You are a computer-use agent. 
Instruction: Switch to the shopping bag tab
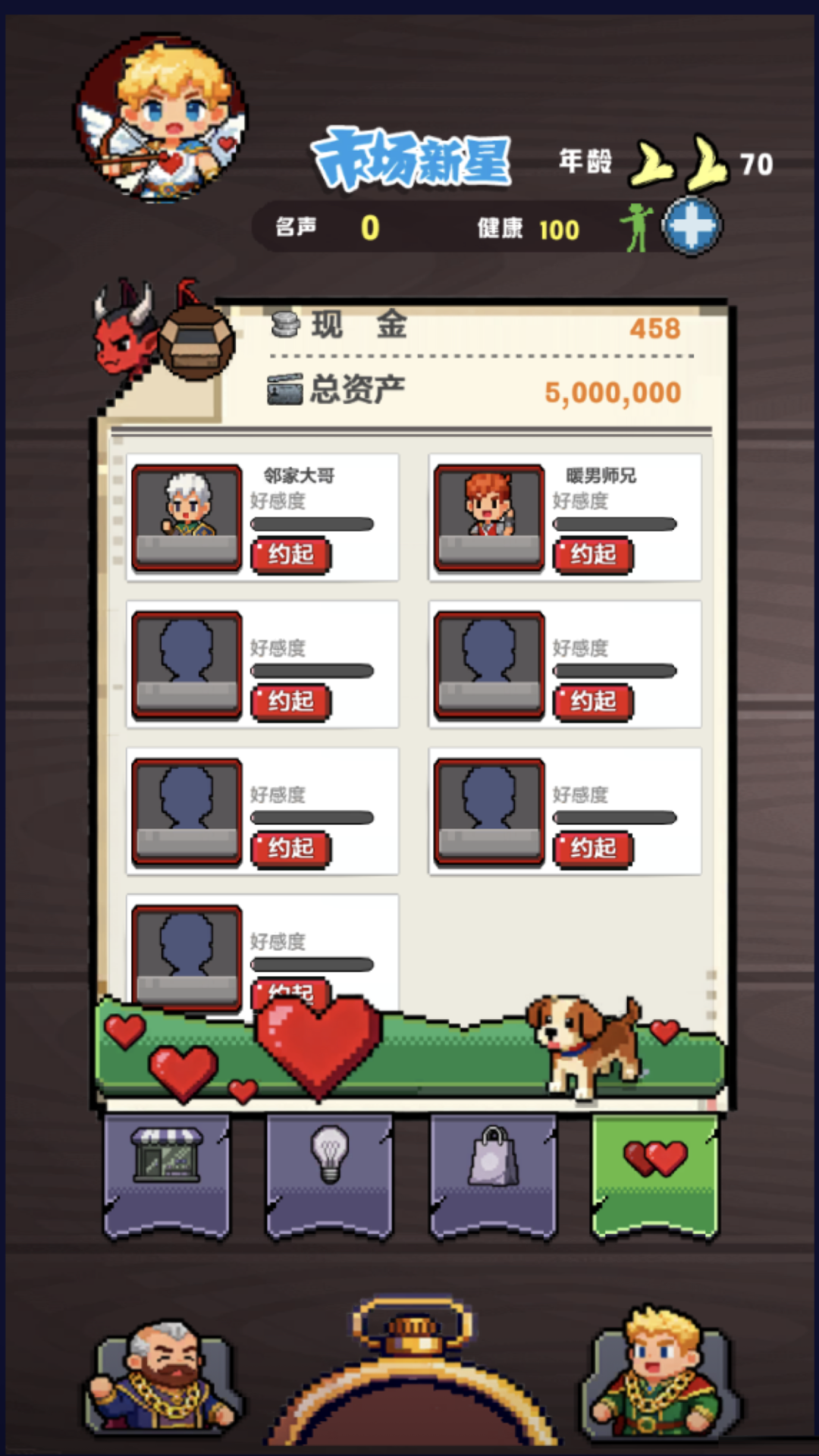pos(493,1172)
